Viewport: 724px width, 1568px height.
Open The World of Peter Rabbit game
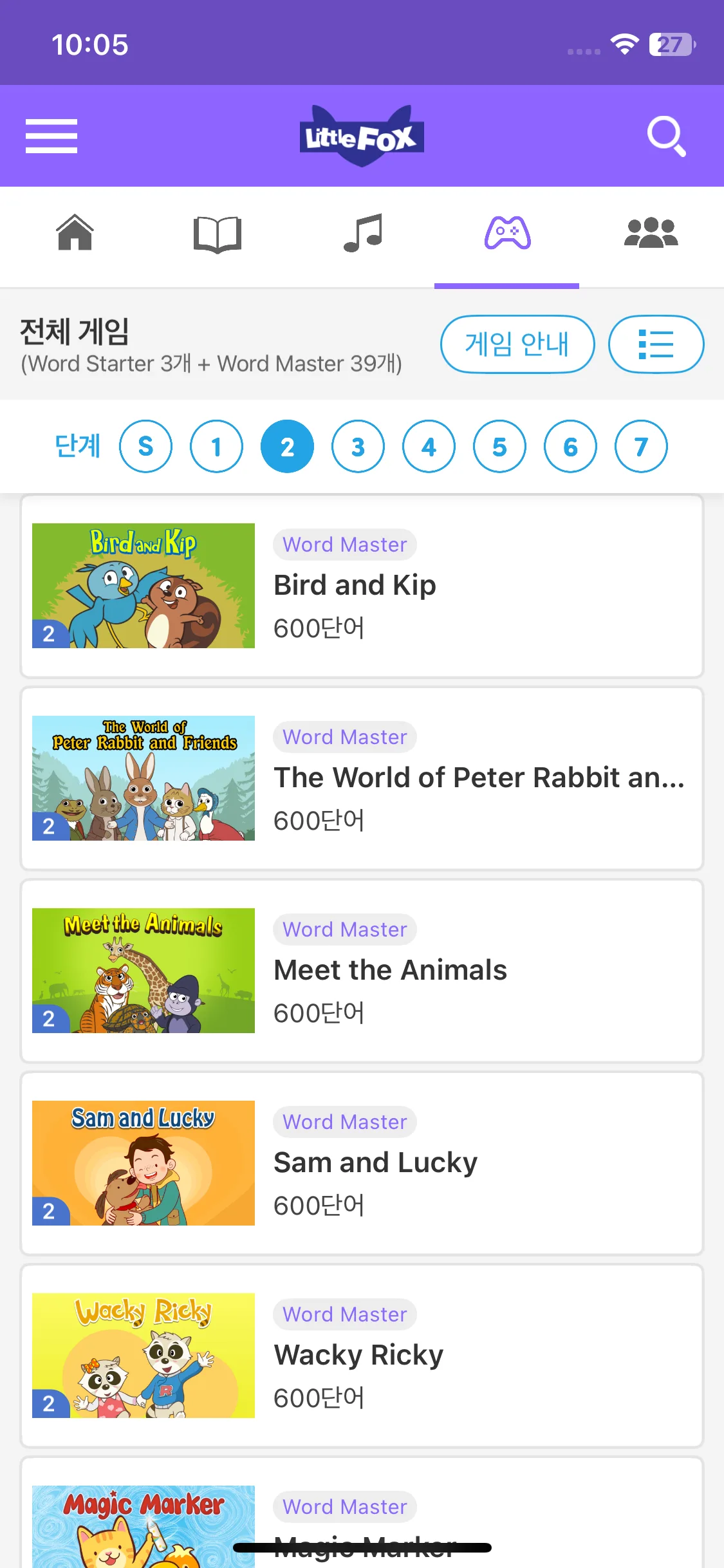[362, 778]
